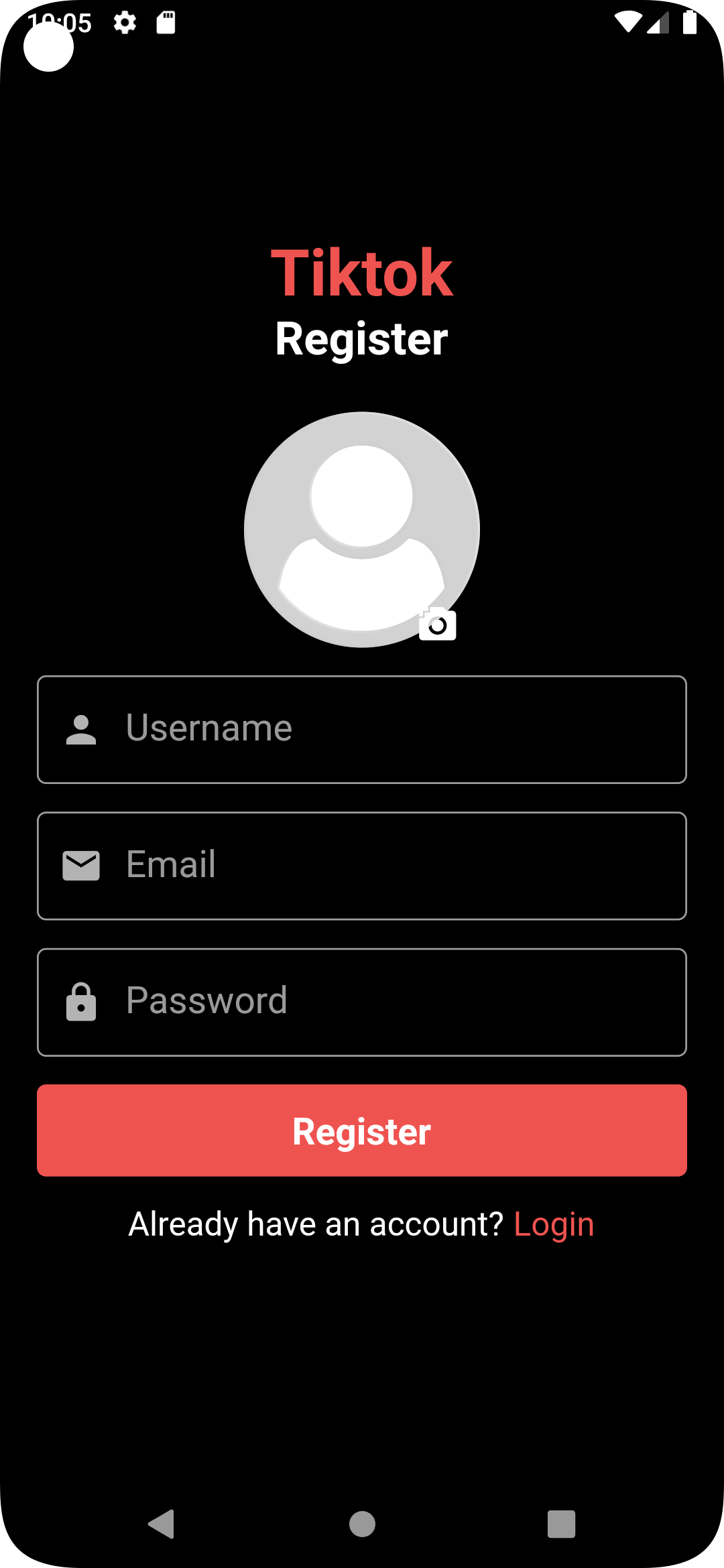This screenshot has height=1568, width=724.
Task: Open the Settings gear in the status bar
Action: click(x=125, y=22)
